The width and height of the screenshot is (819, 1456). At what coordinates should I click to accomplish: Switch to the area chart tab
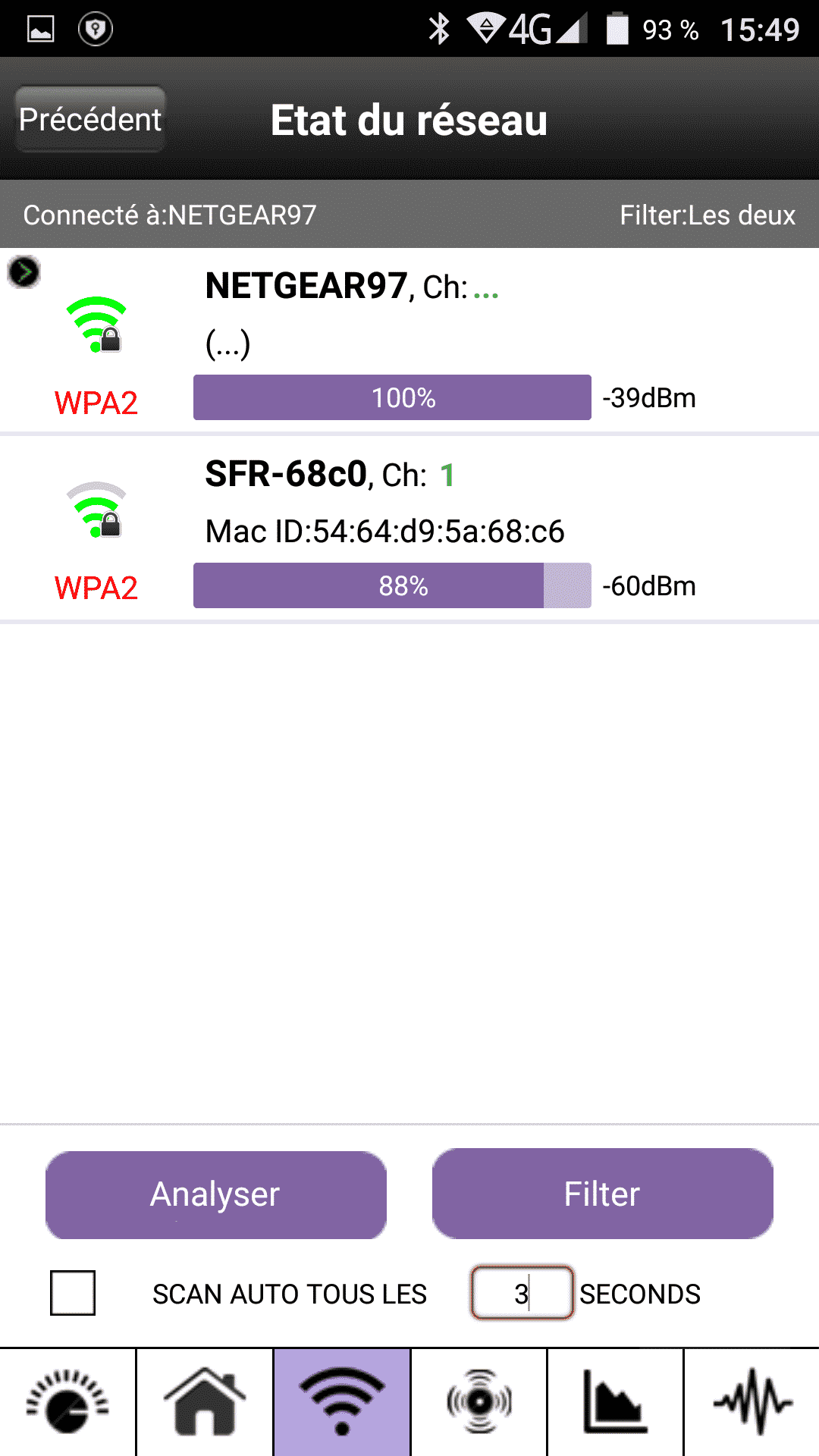pos(615,1402)
